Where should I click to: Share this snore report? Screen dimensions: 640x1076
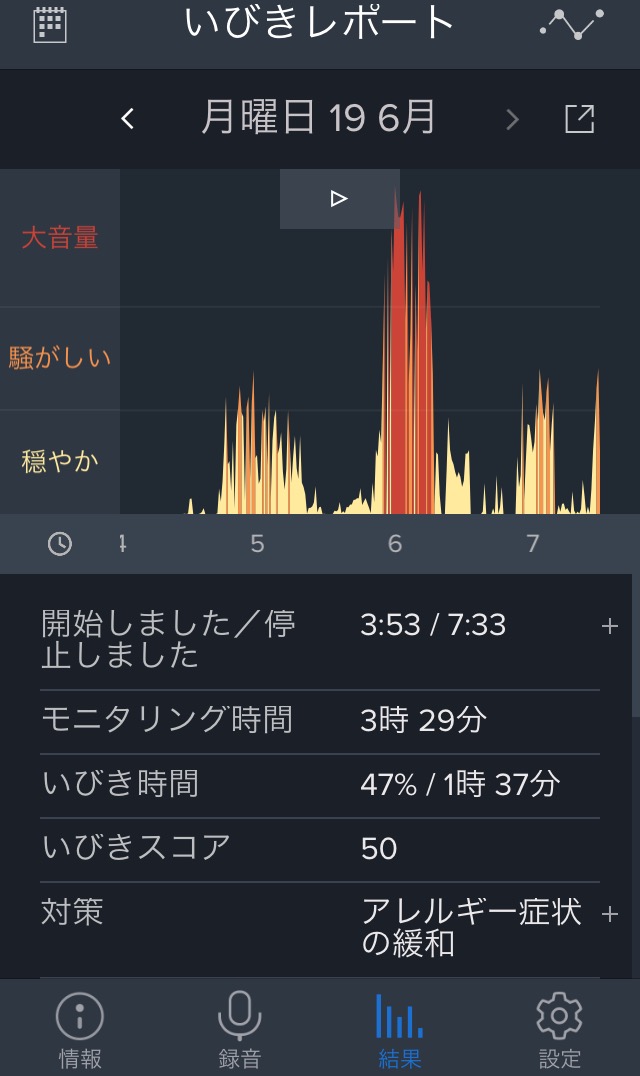[x=580, y=119]
